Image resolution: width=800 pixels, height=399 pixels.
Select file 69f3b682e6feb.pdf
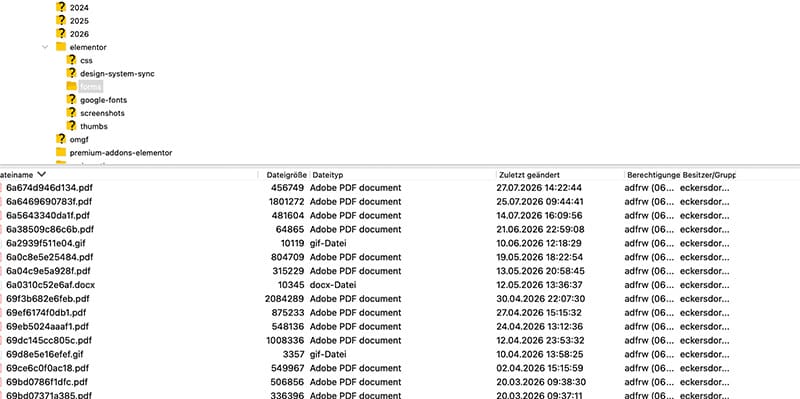pos(47,299)
